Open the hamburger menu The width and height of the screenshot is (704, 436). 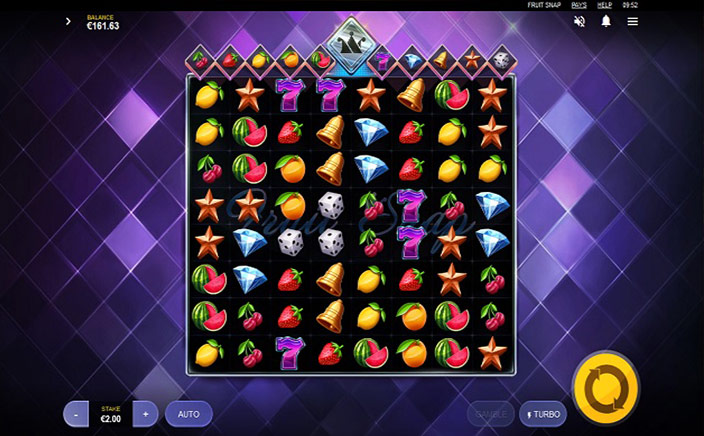point(632,21)
